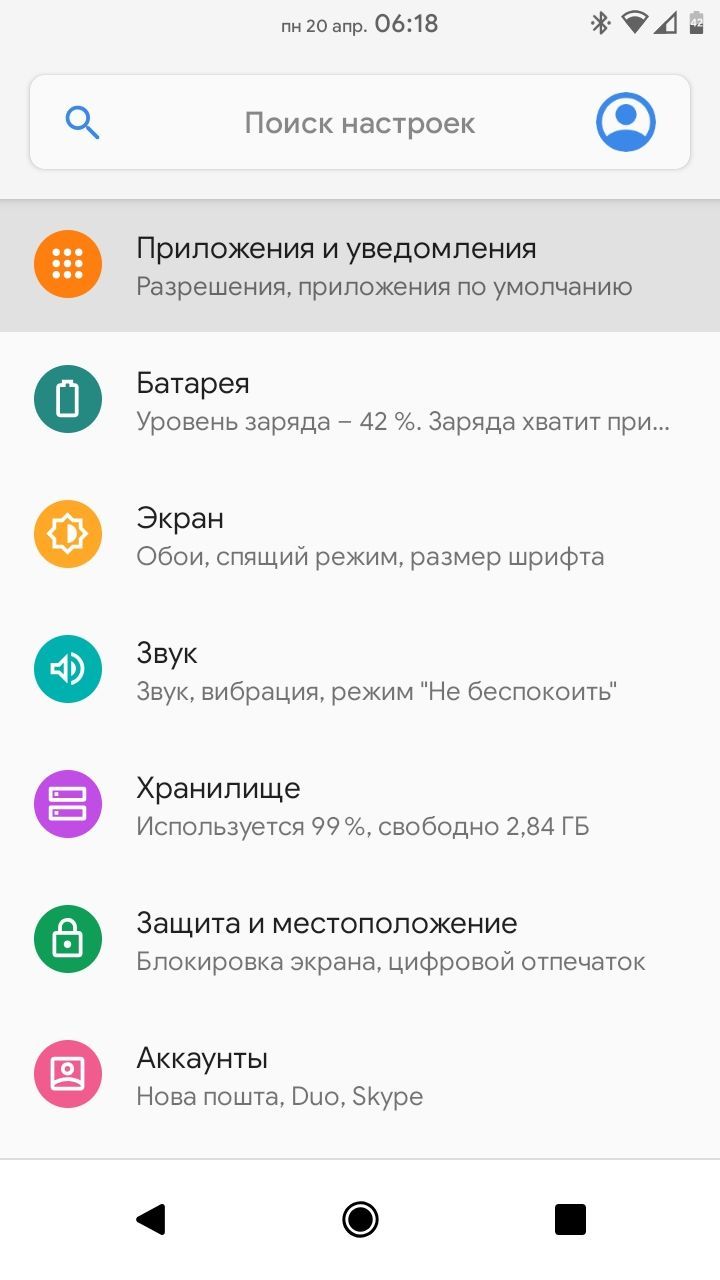Open the Аккаунты accounts row

click(x=360, y=1075)
